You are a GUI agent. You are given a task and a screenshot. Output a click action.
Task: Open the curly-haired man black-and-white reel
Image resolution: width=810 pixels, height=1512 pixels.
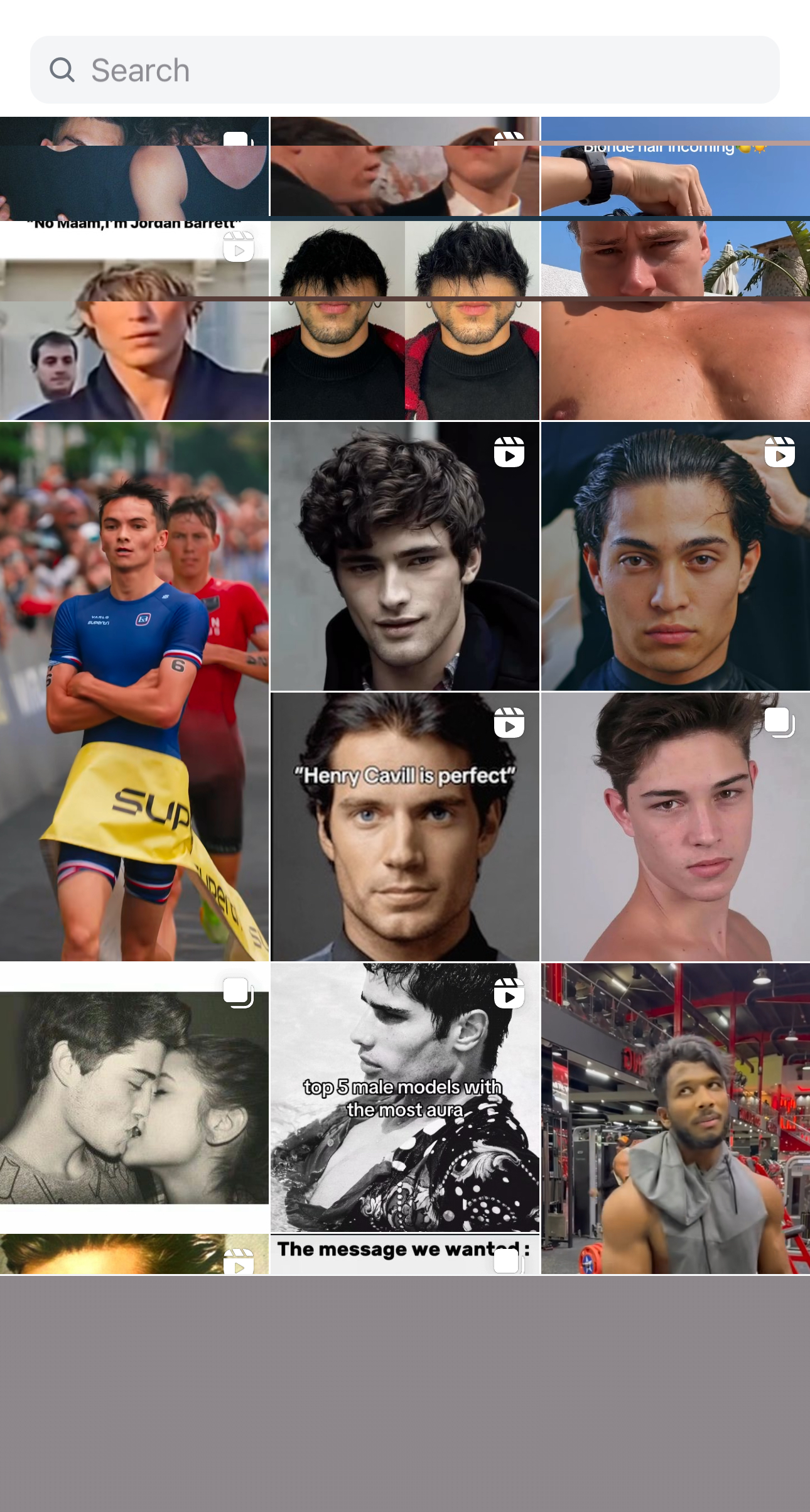[x=404, y=556]
